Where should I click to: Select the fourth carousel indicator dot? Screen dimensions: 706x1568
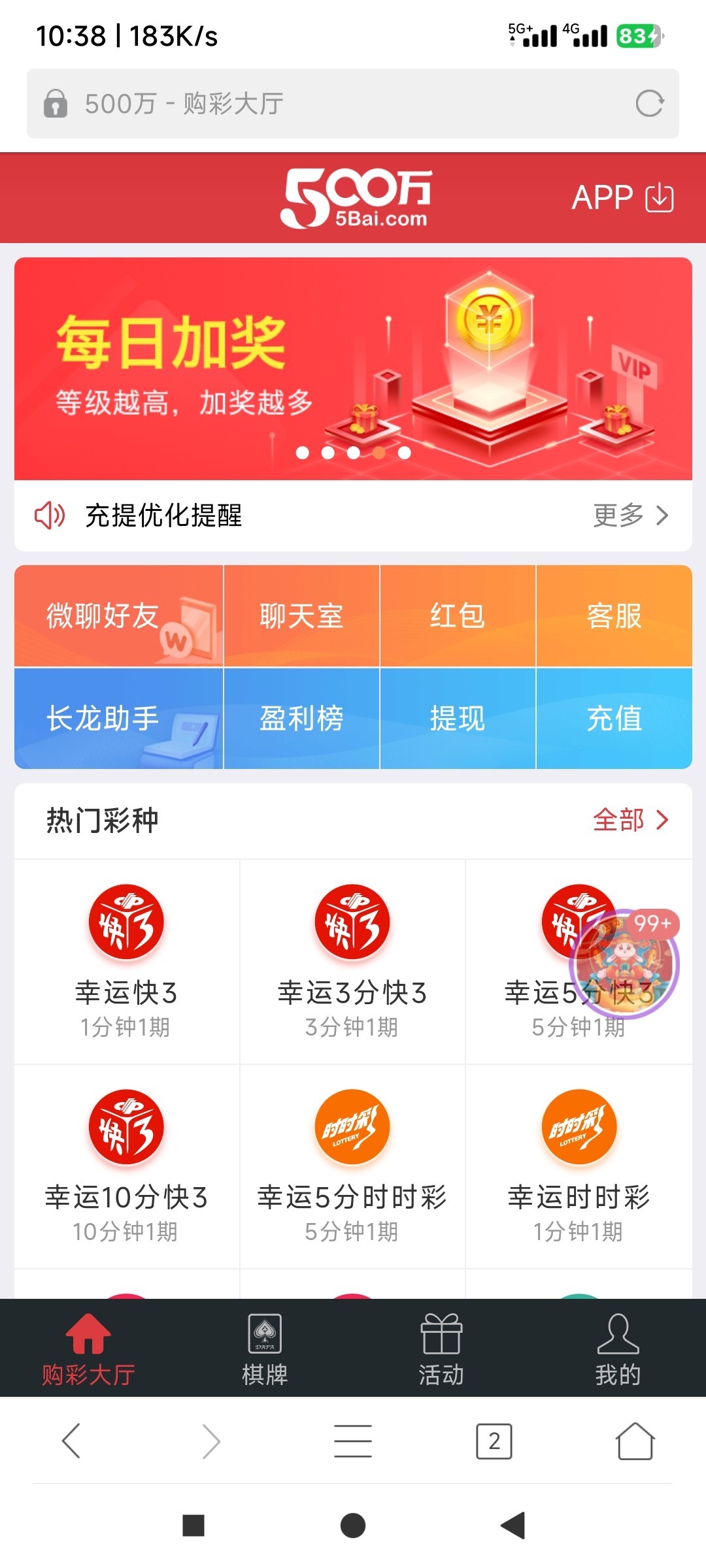[378, 453]
